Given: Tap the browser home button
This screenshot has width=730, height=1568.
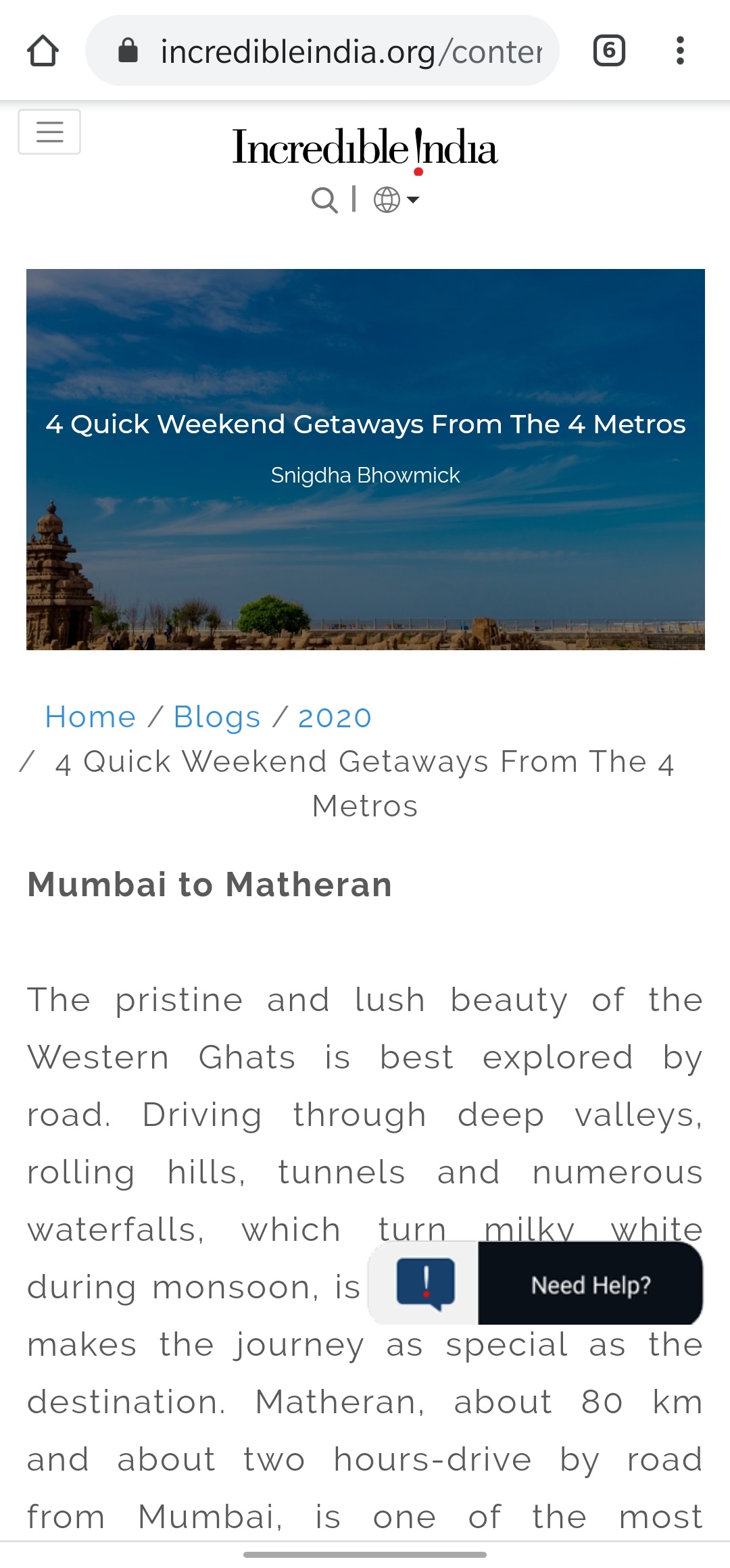Looking at the screenshot, I should 43,51.
